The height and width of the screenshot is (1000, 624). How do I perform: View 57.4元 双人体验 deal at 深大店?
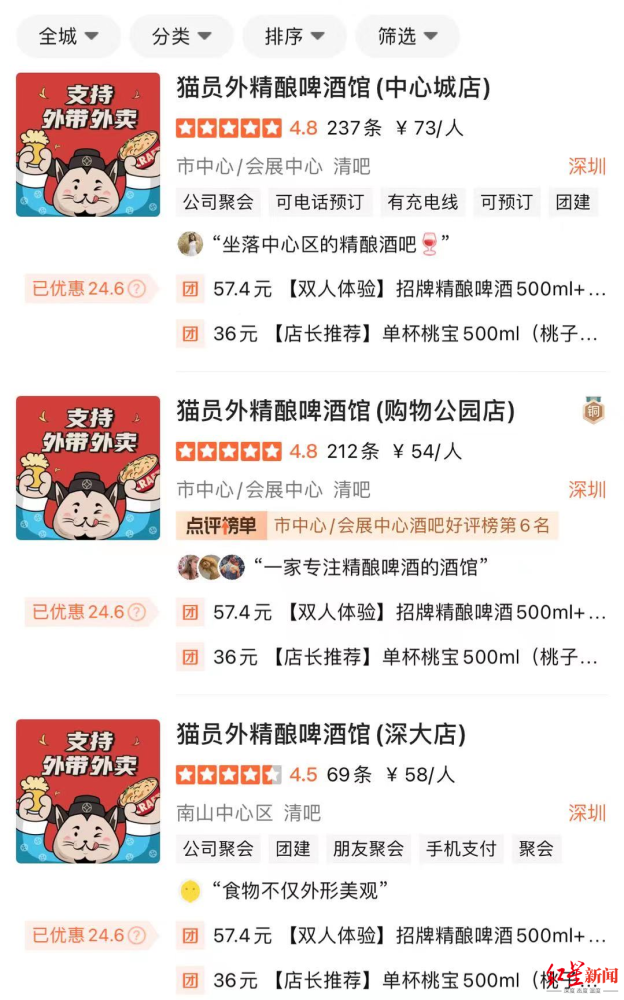tap(390, 936)
